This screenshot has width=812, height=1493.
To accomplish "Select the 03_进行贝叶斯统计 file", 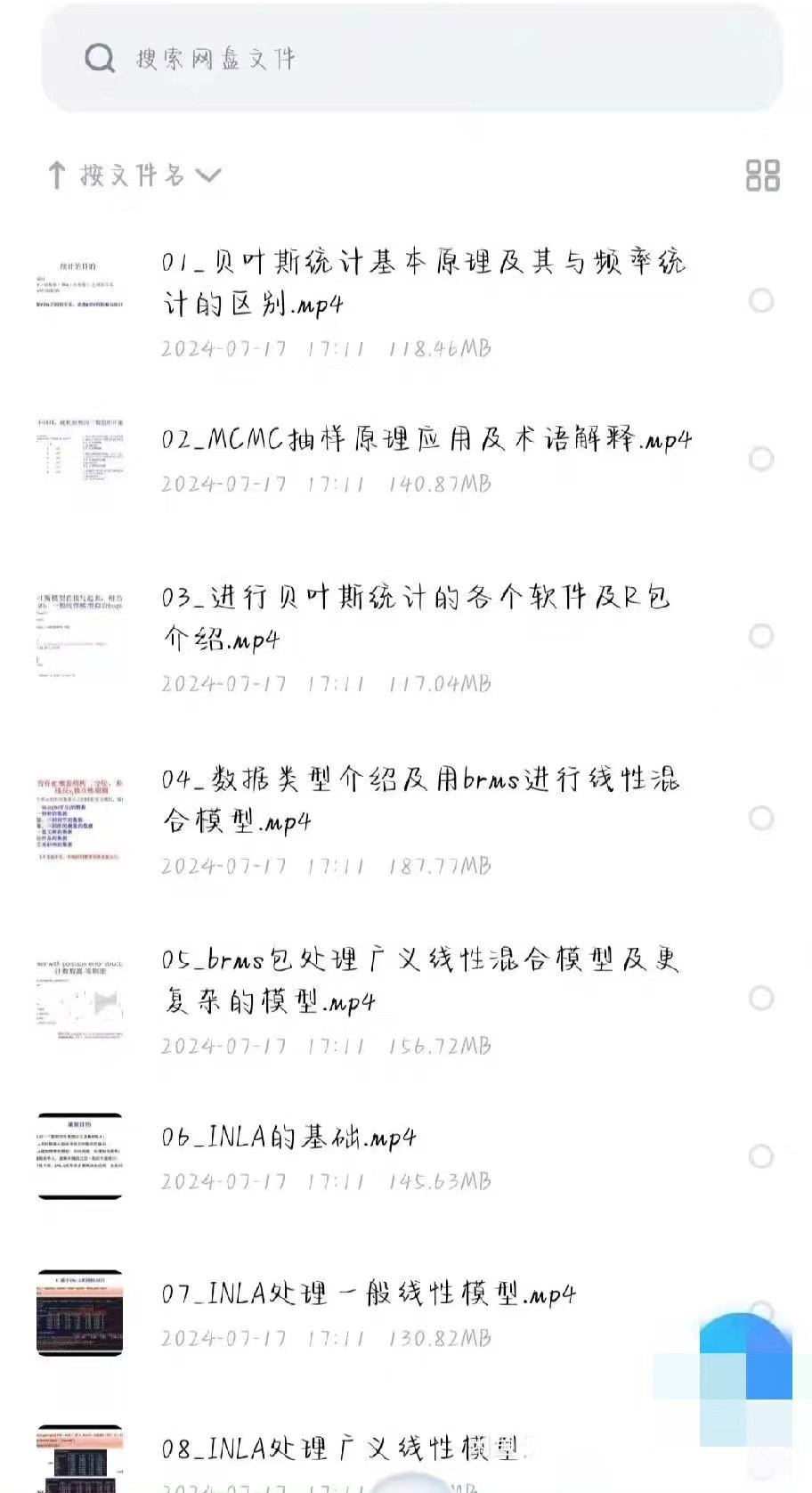I will (761, 636).
